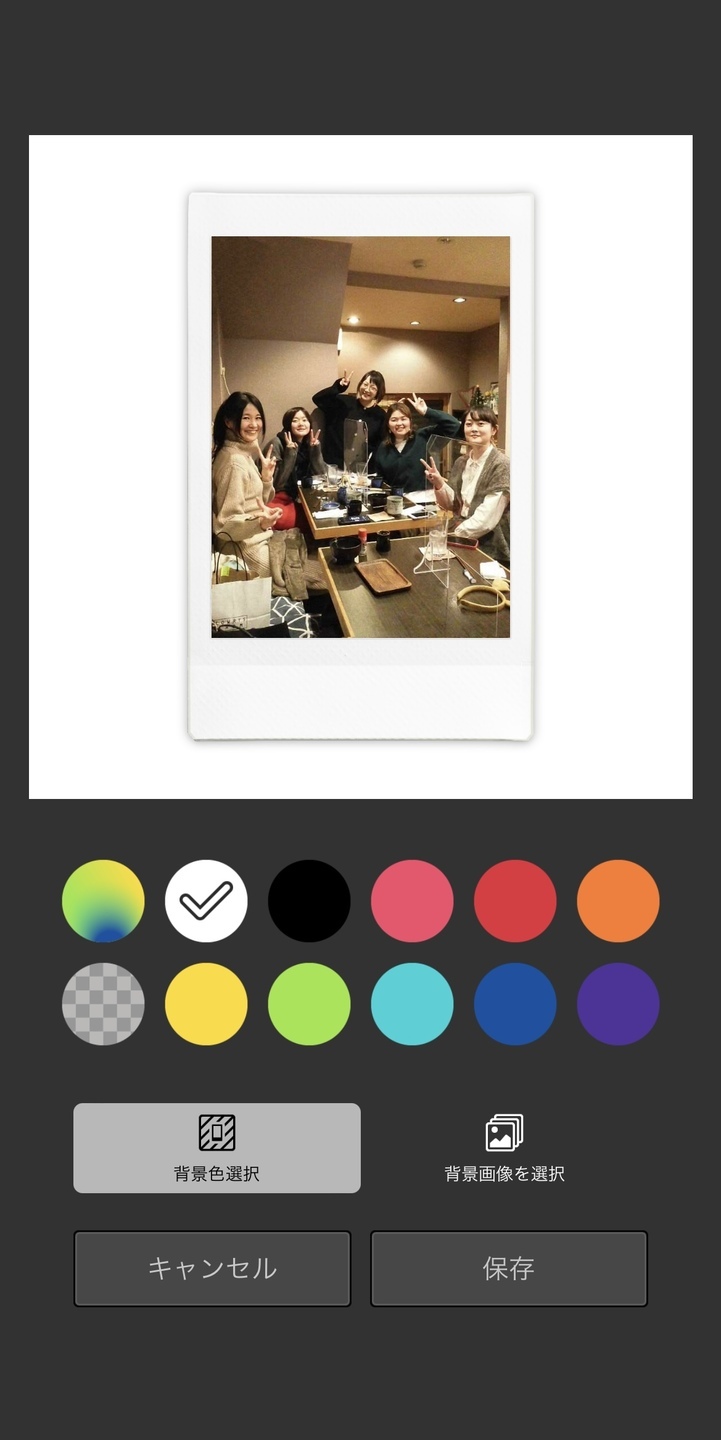
Task: Choose the yellow background color
Action: pos(206,1004)
